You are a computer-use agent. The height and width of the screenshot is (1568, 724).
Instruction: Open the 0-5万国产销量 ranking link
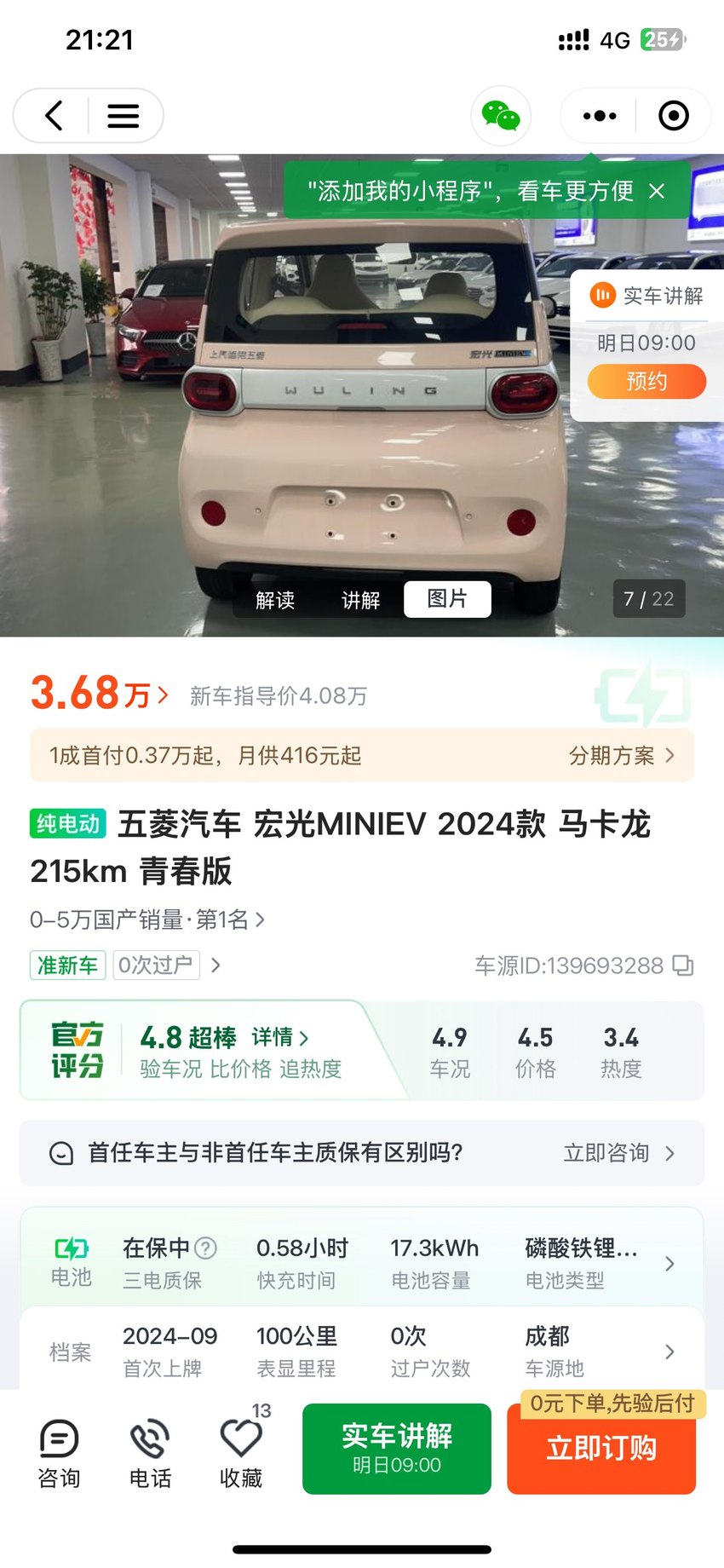pos(147,919)
